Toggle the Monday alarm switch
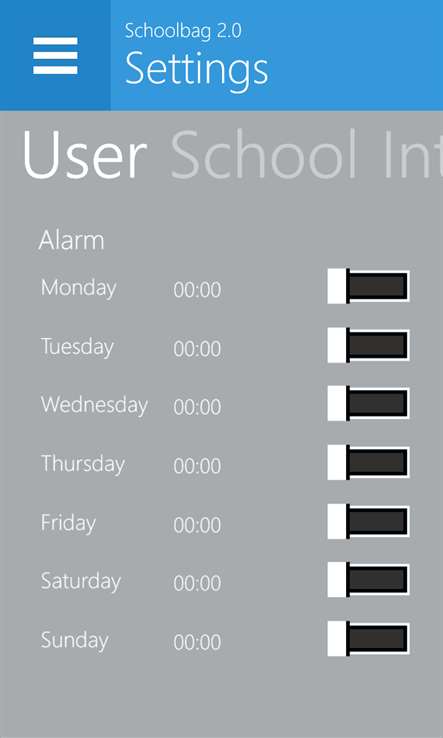 pyautogui.click(x=369, y=286)
